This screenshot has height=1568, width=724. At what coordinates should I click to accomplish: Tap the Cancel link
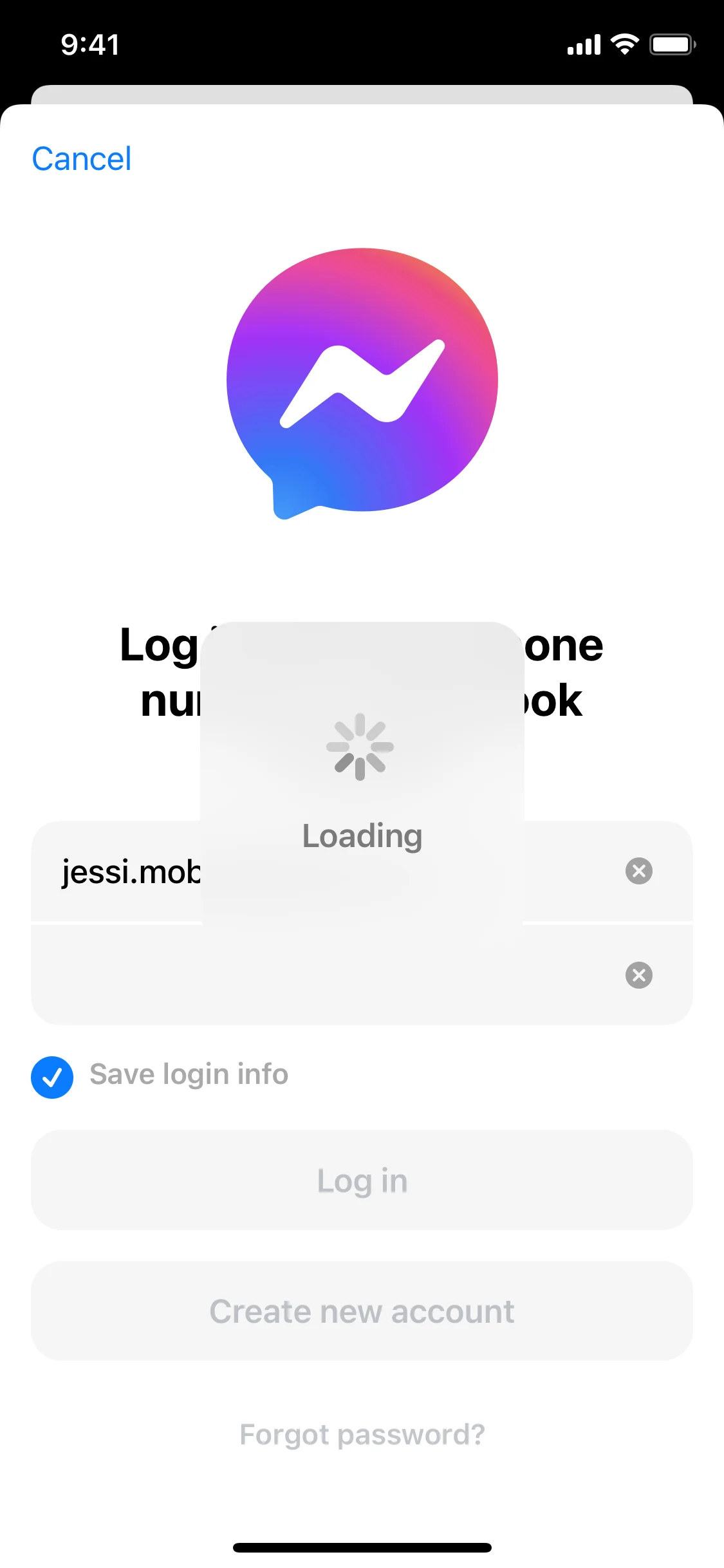coord(82,158)
